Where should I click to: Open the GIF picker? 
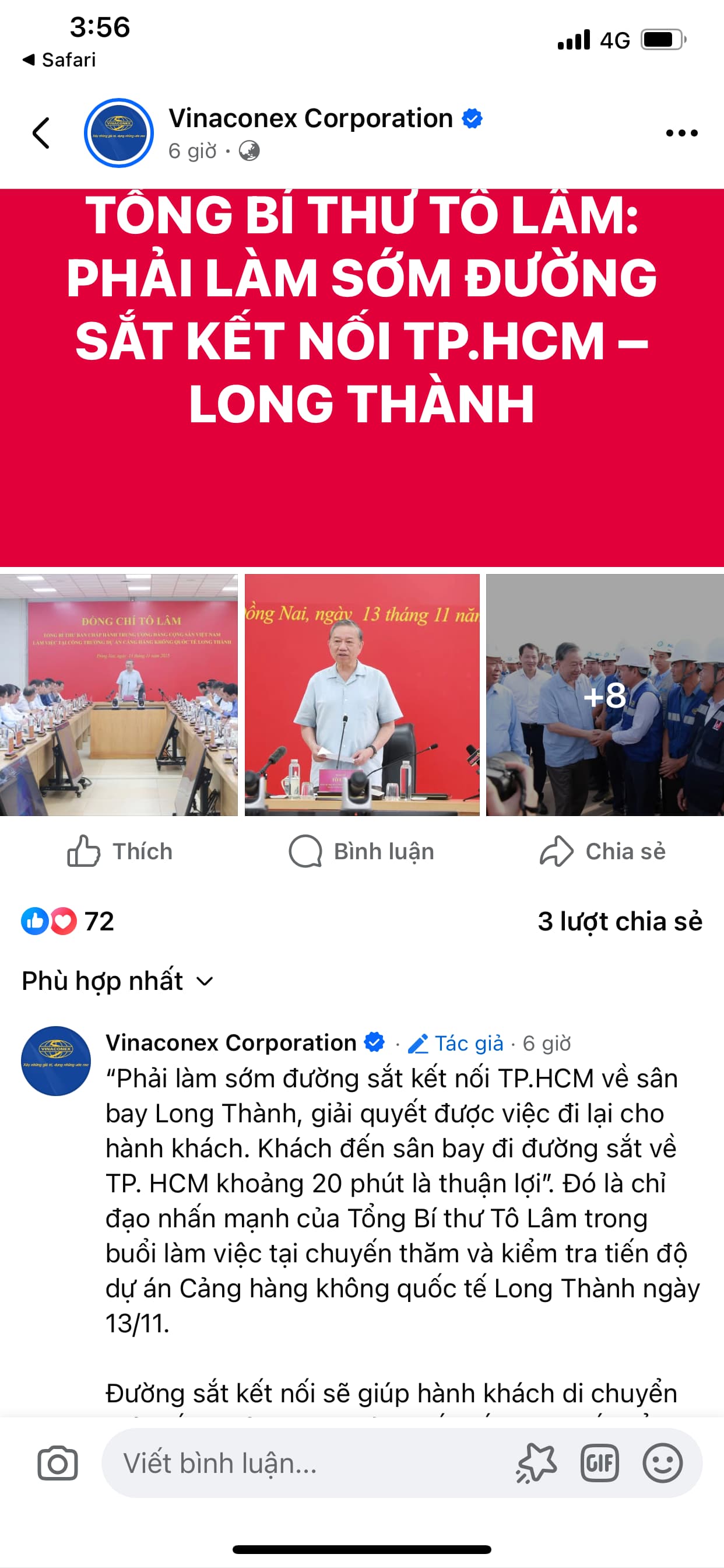tap(599, 1464)
